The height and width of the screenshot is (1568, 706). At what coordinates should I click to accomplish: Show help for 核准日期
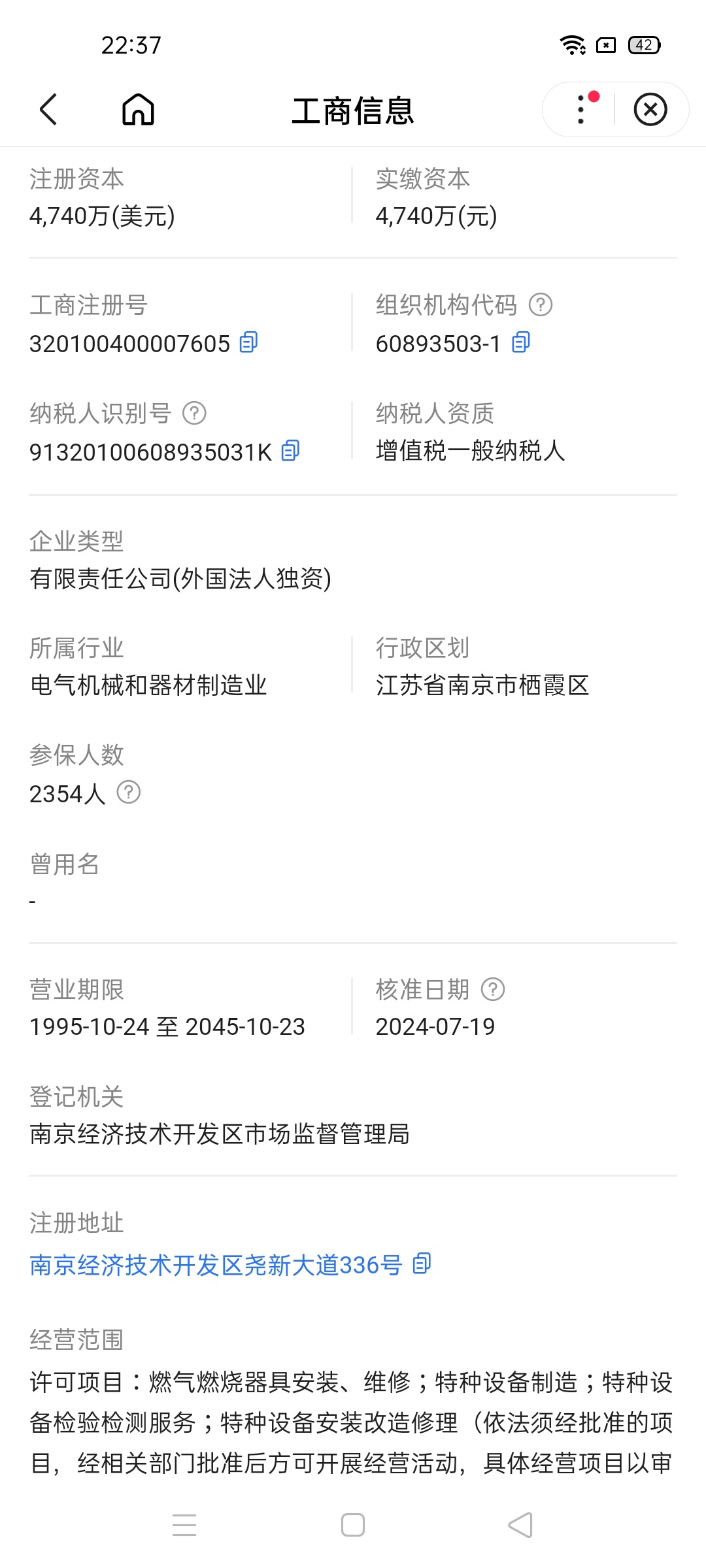493,989
